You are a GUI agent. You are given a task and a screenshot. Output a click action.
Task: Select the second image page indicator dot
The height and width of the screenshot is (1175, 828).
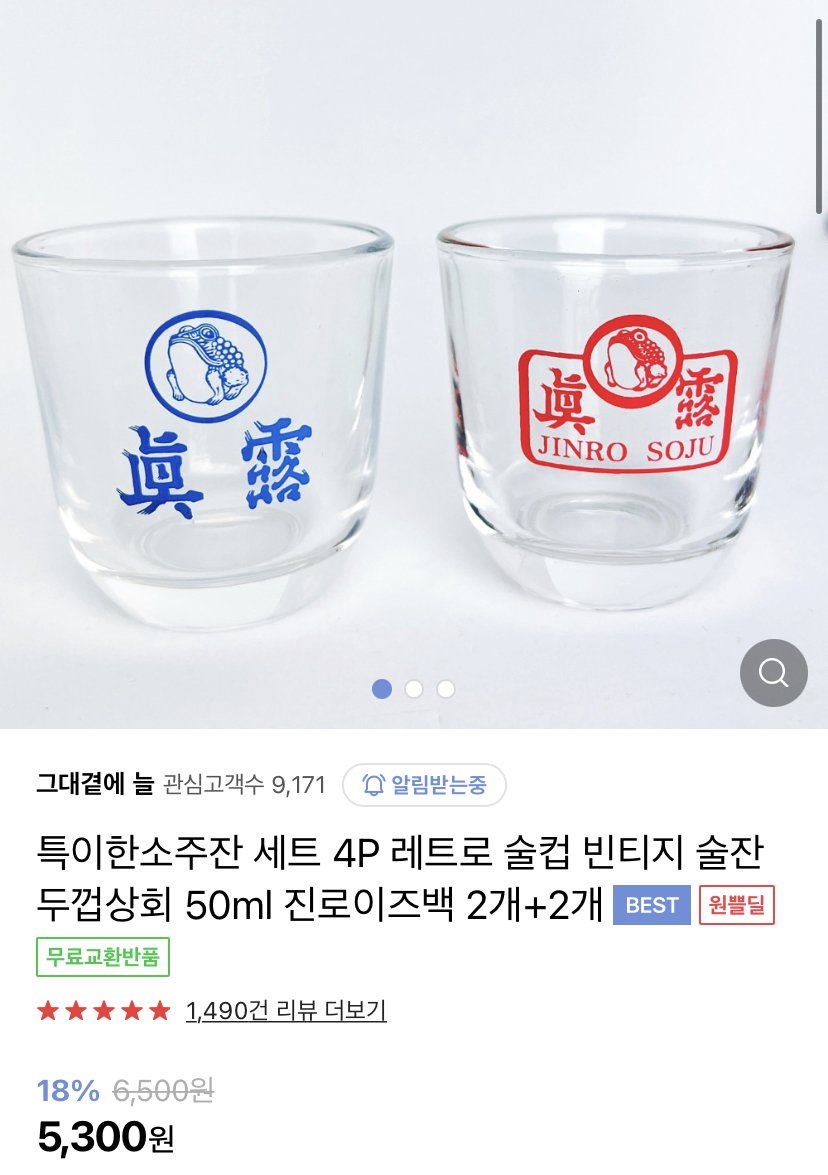point(414,689)
